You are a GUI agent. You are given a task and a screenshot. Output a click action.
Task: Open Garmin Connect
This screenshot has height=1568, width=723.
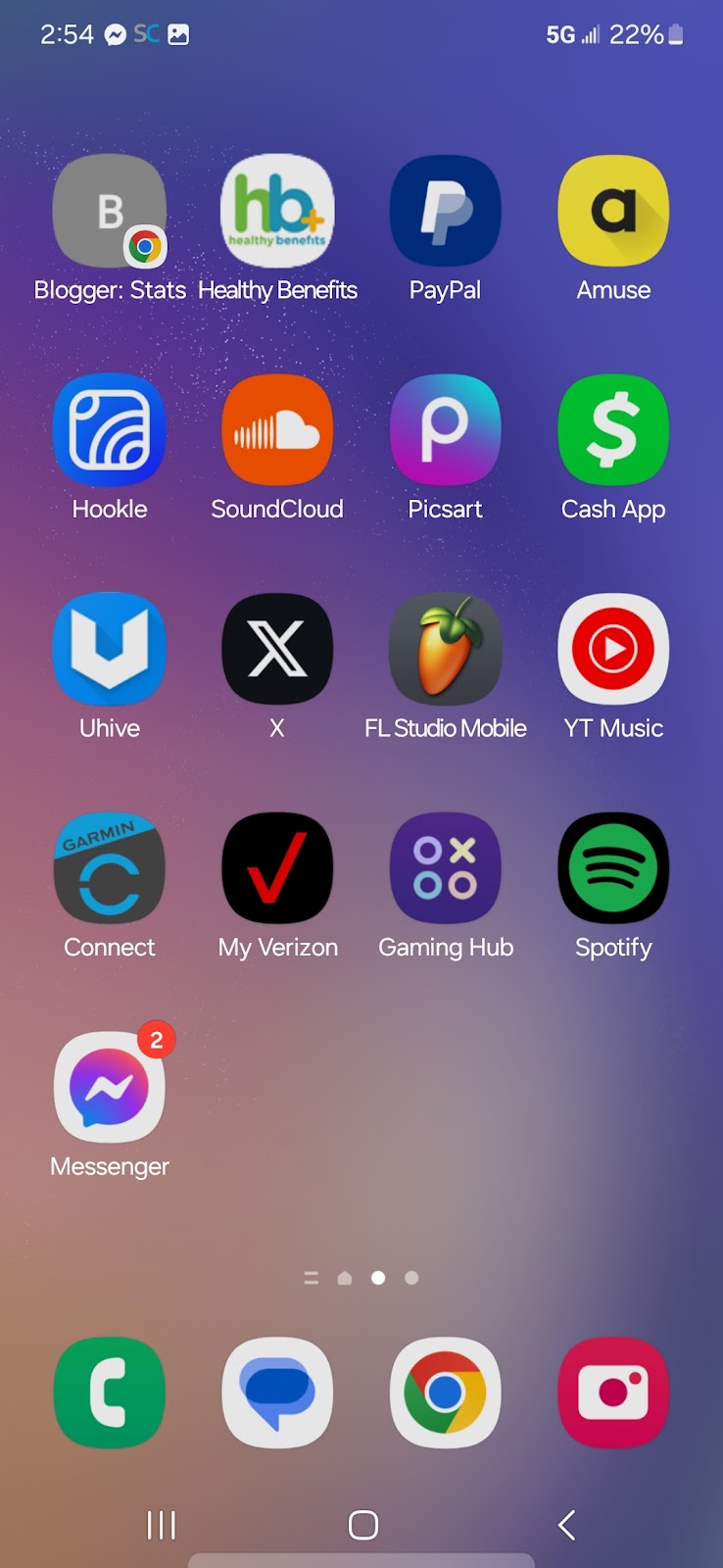tap(110, 868)
